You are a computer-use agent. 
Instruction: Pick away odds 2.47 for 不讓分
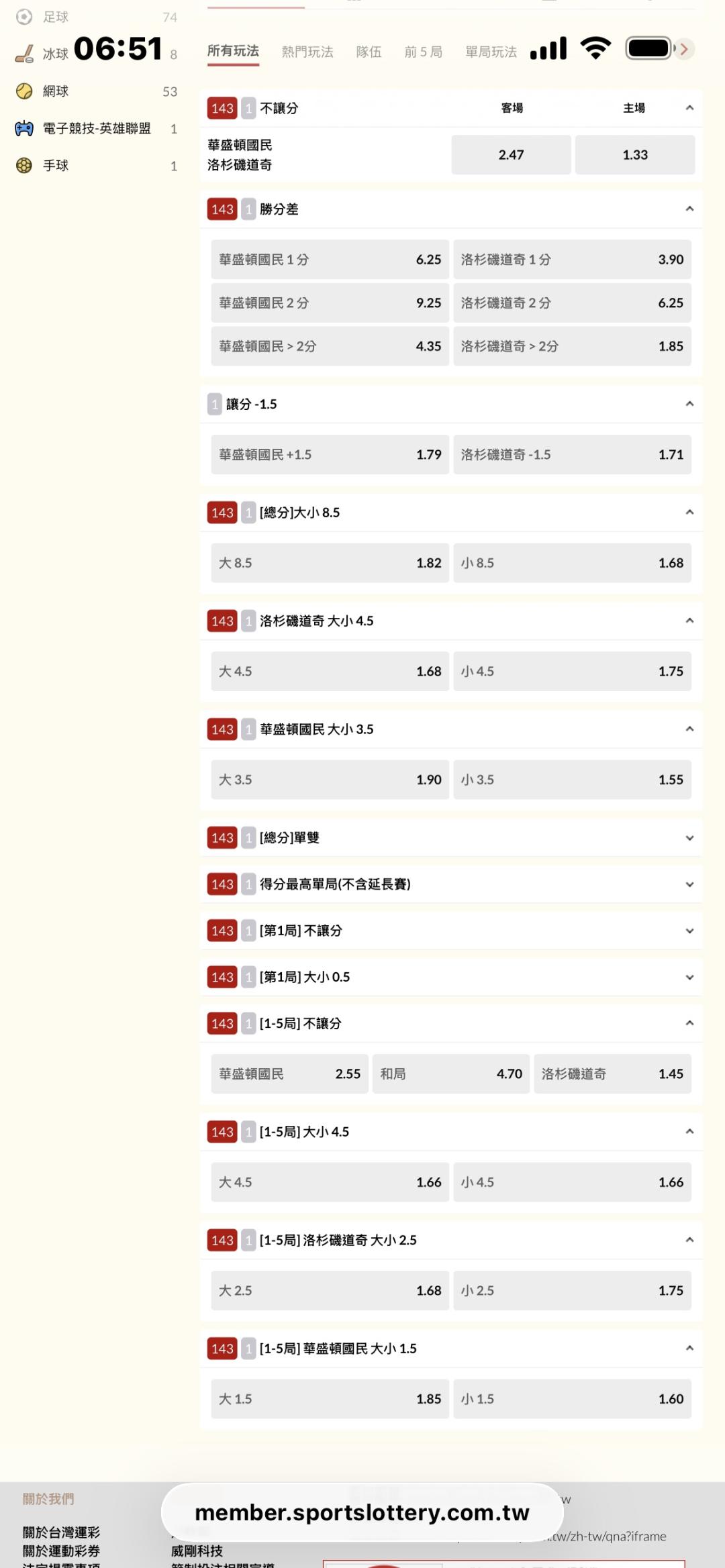pos(511,155)
